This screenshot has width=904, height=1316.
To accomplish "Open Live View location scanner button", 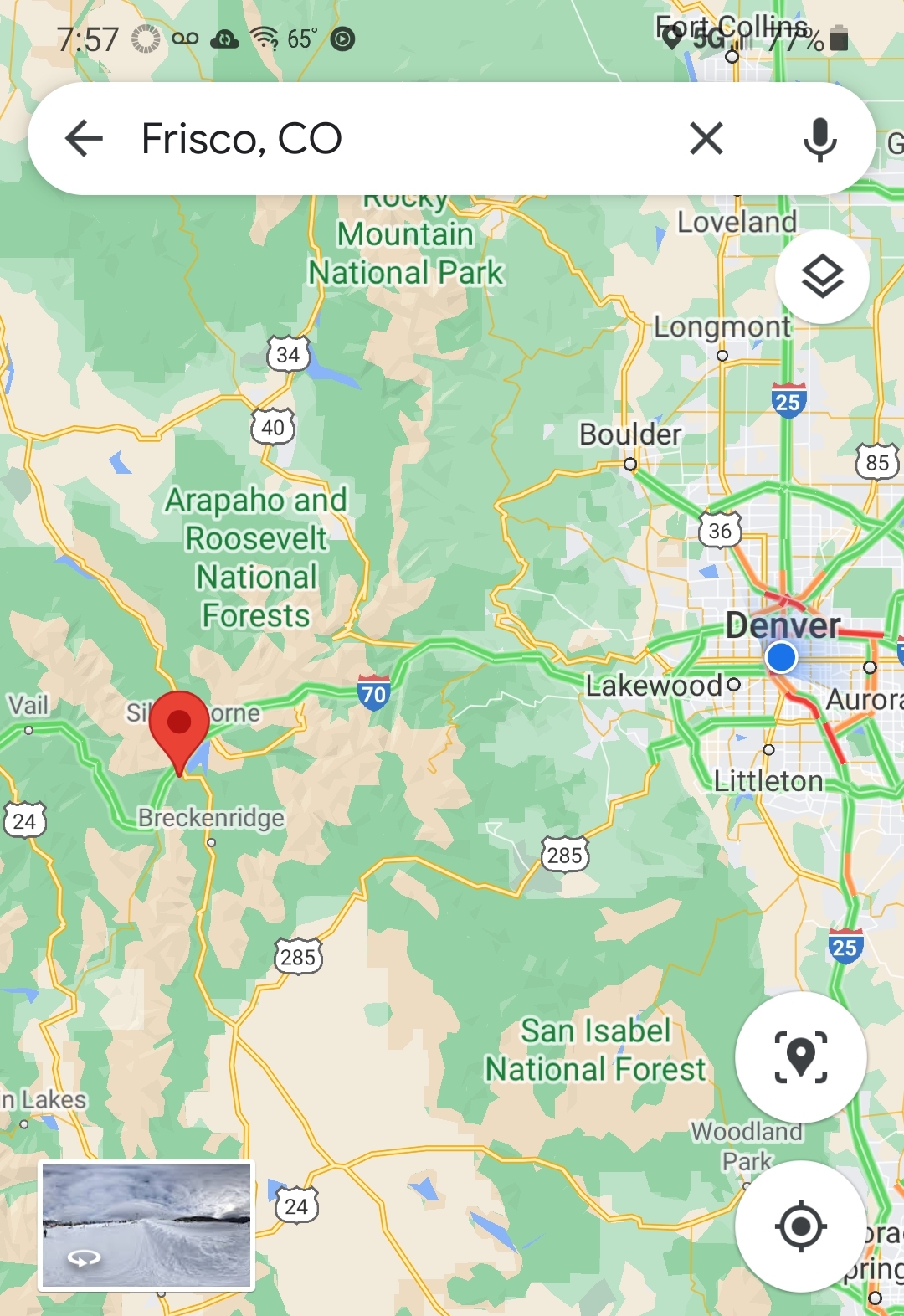I will pos(800,1057).
